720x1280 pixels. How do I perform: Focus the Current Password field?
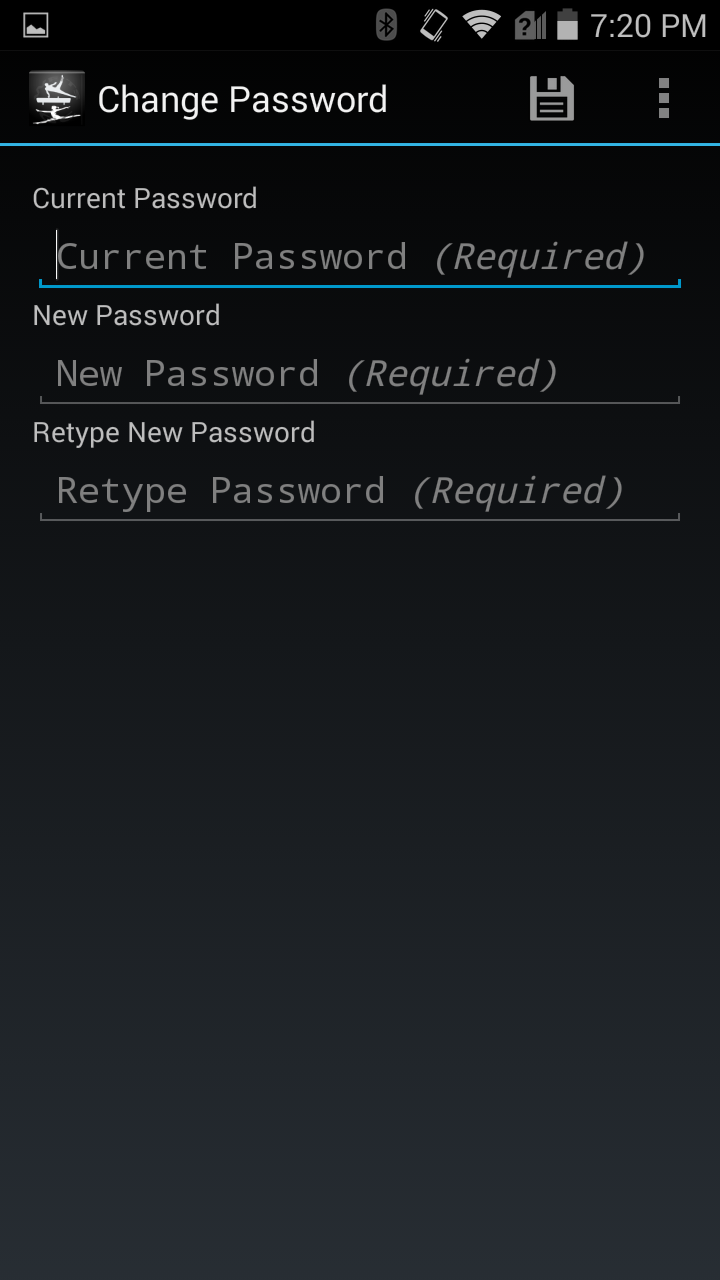click(360, 257)
